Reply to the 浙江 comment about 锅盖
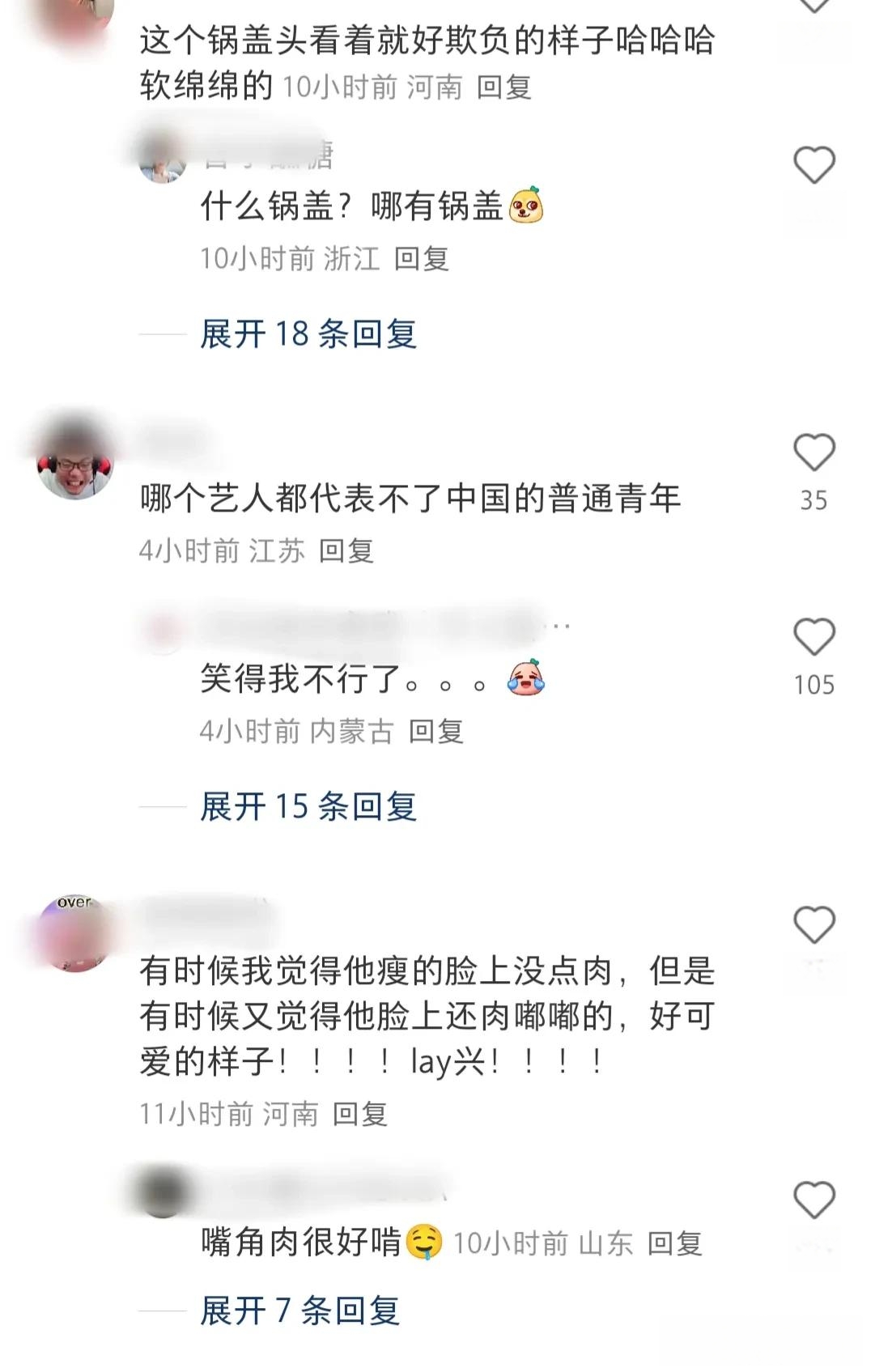Screen dimensions: 871x1372 [x=421, y=259]
